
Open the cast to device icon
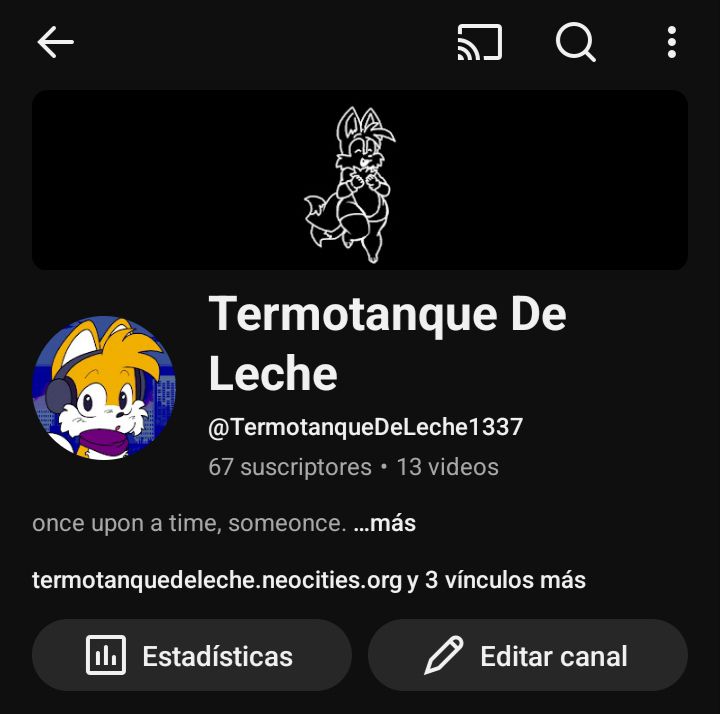[479, 42]
